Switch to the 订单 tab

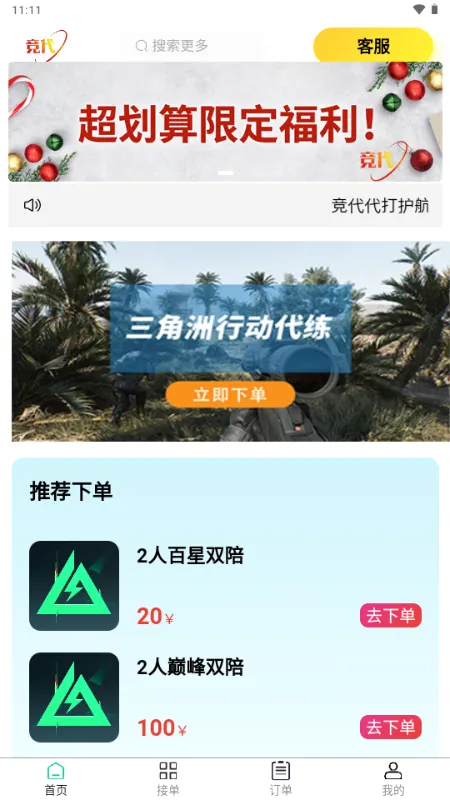[x=281, y=779]
